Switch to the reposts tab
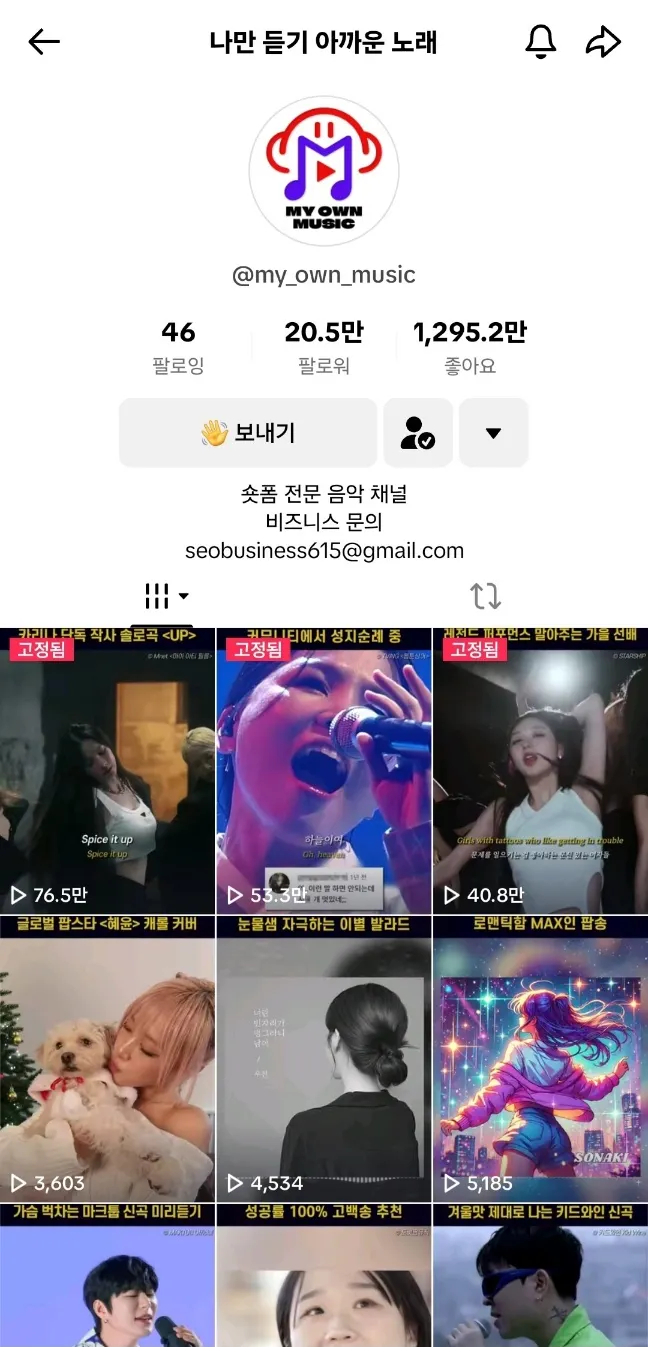Screen dimensions: 648x1347 tap(485, 597)
